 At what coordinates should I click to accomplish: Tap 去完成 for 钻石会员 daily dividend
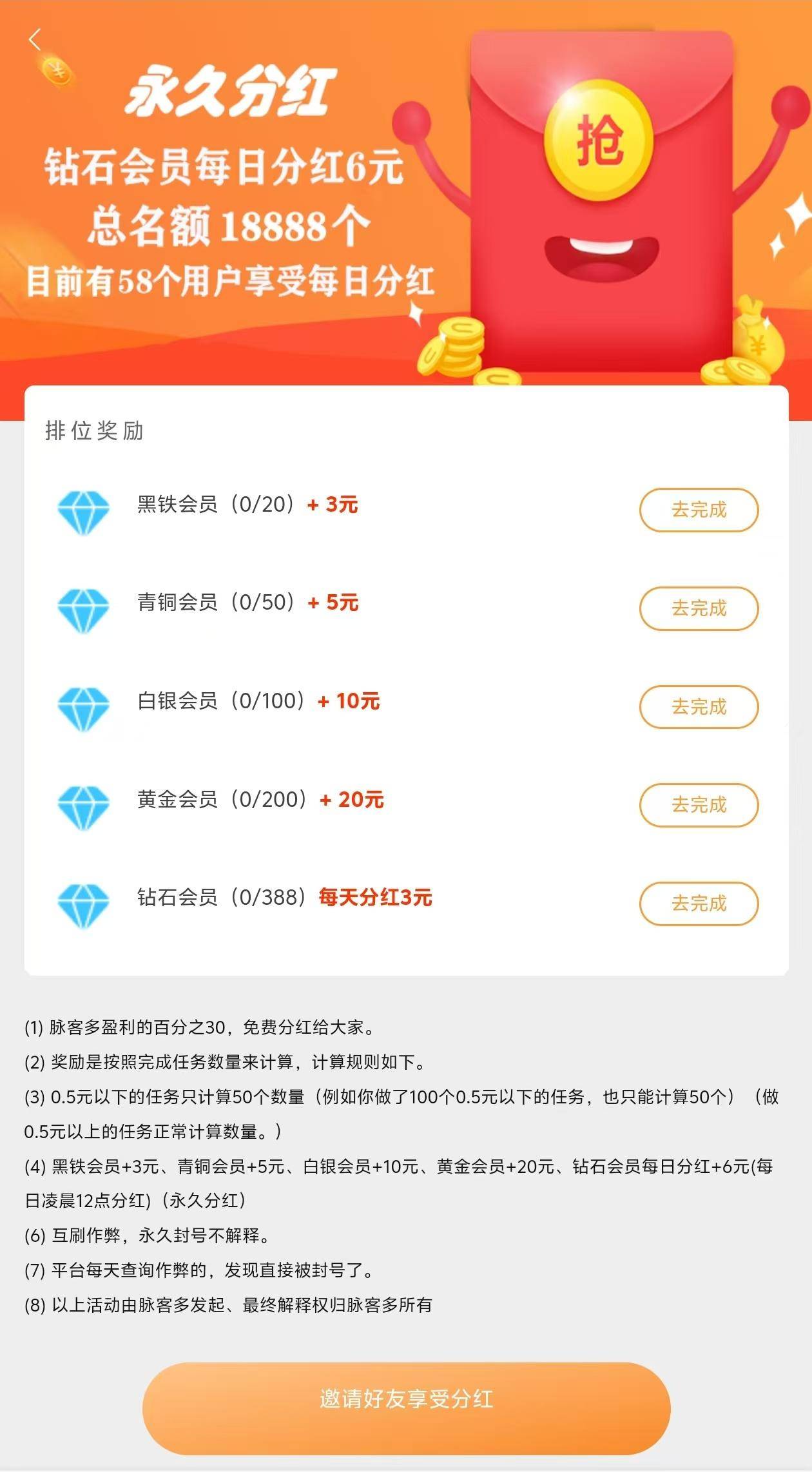[699, 903]
